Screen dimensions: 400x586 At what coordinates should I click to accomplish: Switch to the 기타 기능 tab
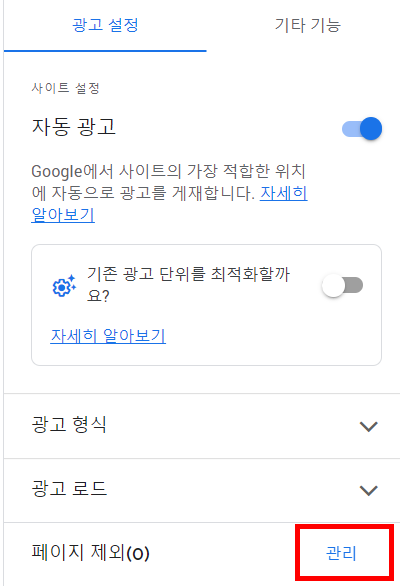coord(307,25)
